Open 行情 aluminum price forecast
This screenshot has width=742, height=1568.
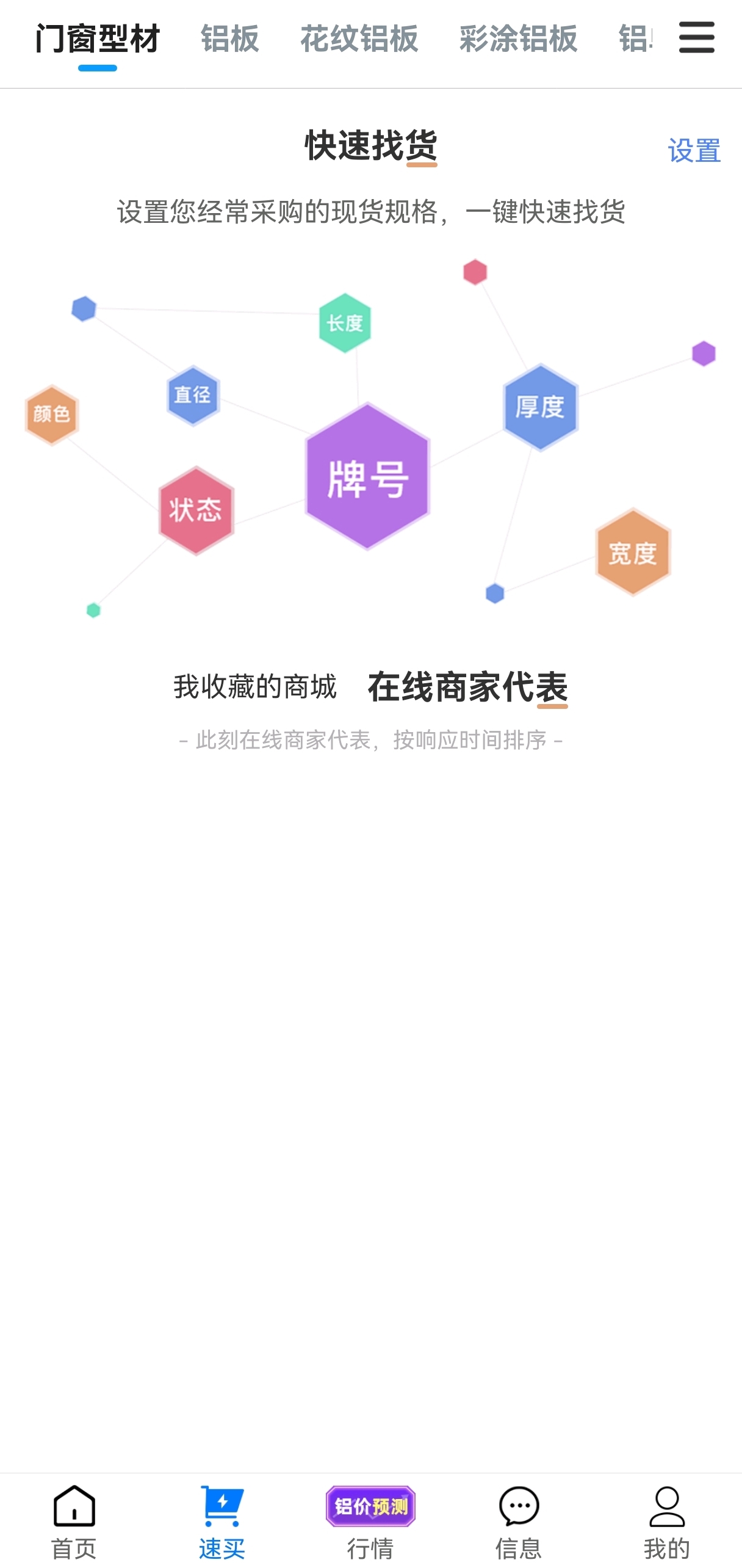pyautogui.click(x=370, y=1522)
